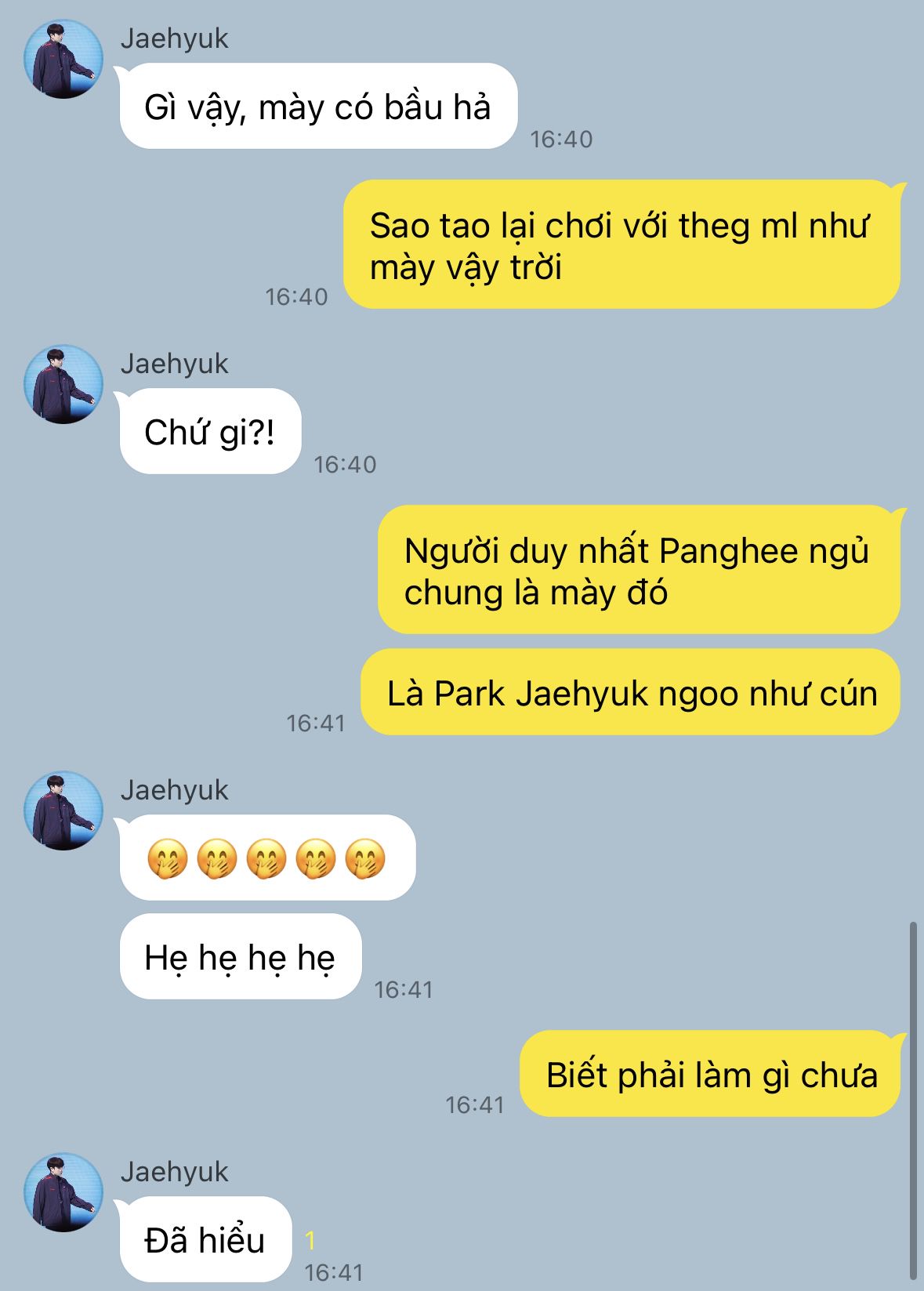Open Jaehyuk's avatar beside "Gì vậy, mày có bầu hả"
This screenshot has width=924, height=1291.
pyautogui.click(x=63, y=60)
